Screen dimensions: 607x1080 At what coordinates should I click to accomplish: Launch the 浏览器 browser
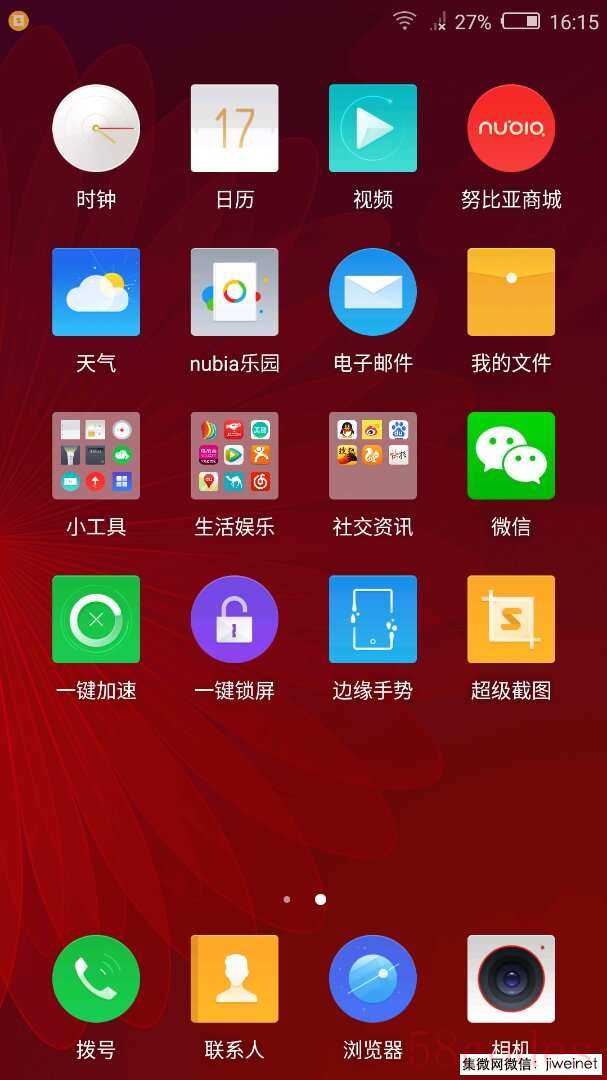point(373,979)
